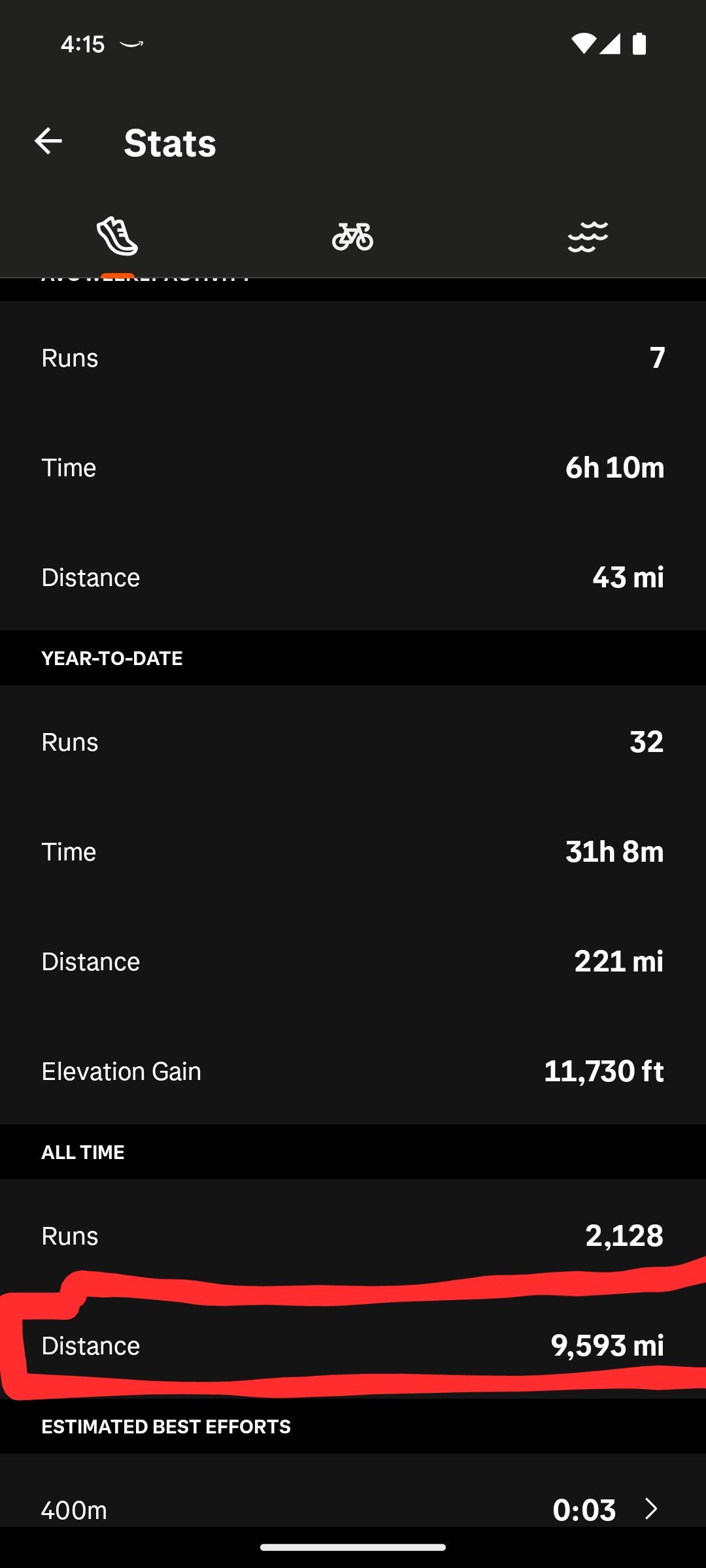Image resolution: width=706 pixels, height=1568 pixels.
Task: Switch to the cycling stats tab
Action: click(x=352, y=237)
